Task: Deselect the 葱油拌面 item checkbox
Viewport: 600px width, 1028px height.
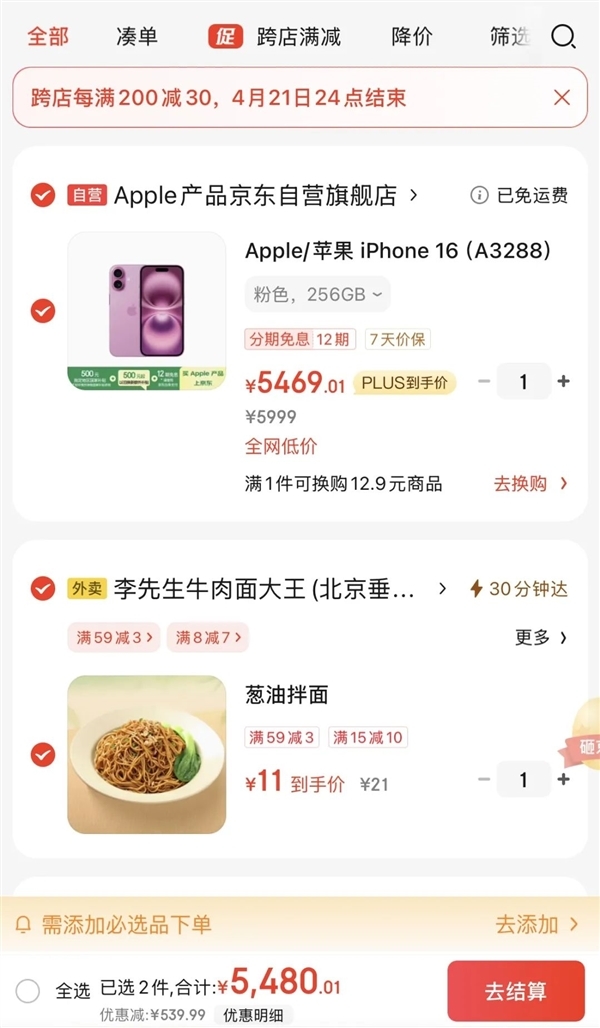Action: click(x=42, y=755)
